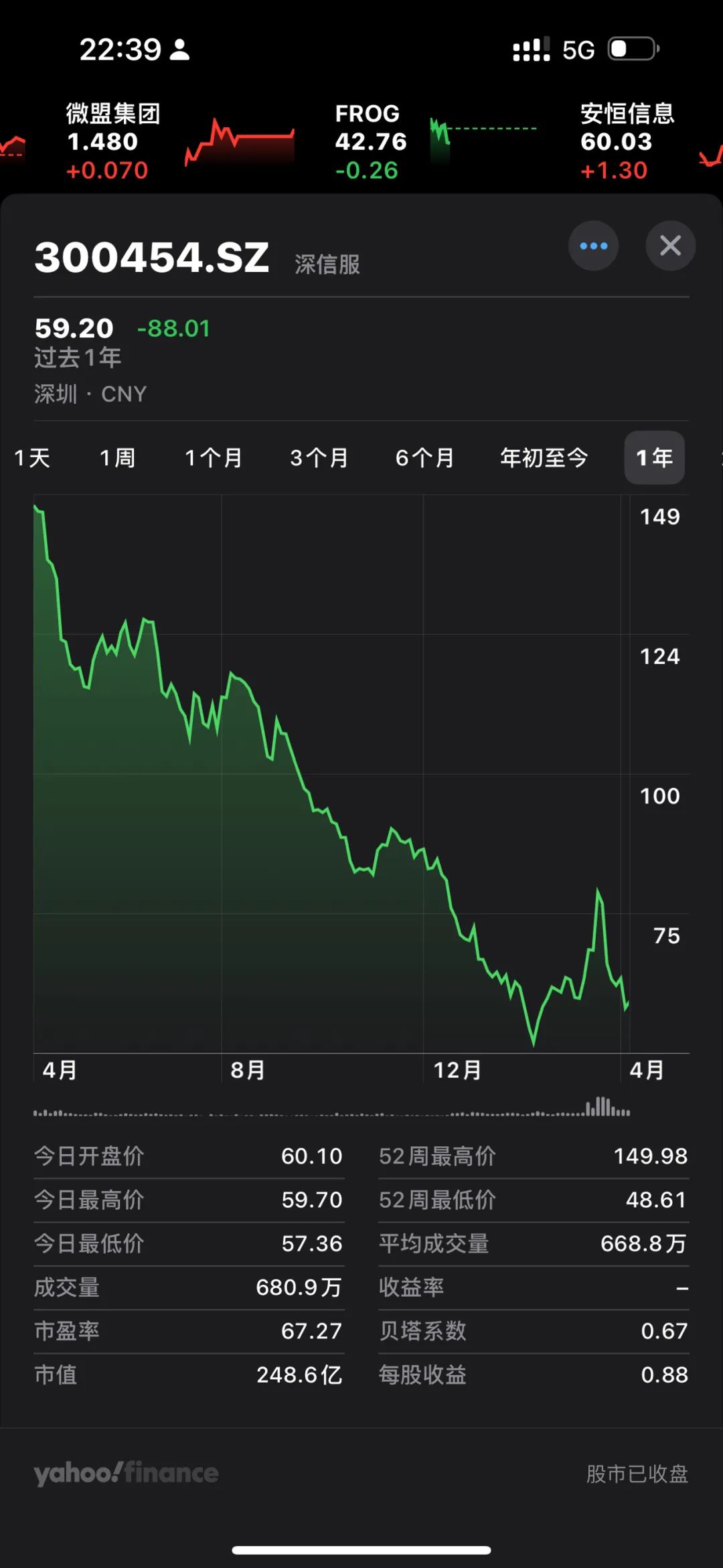Viewport: 723px width, 1568px height.
Task: Select the 1年 chart range
Action: 654,458
